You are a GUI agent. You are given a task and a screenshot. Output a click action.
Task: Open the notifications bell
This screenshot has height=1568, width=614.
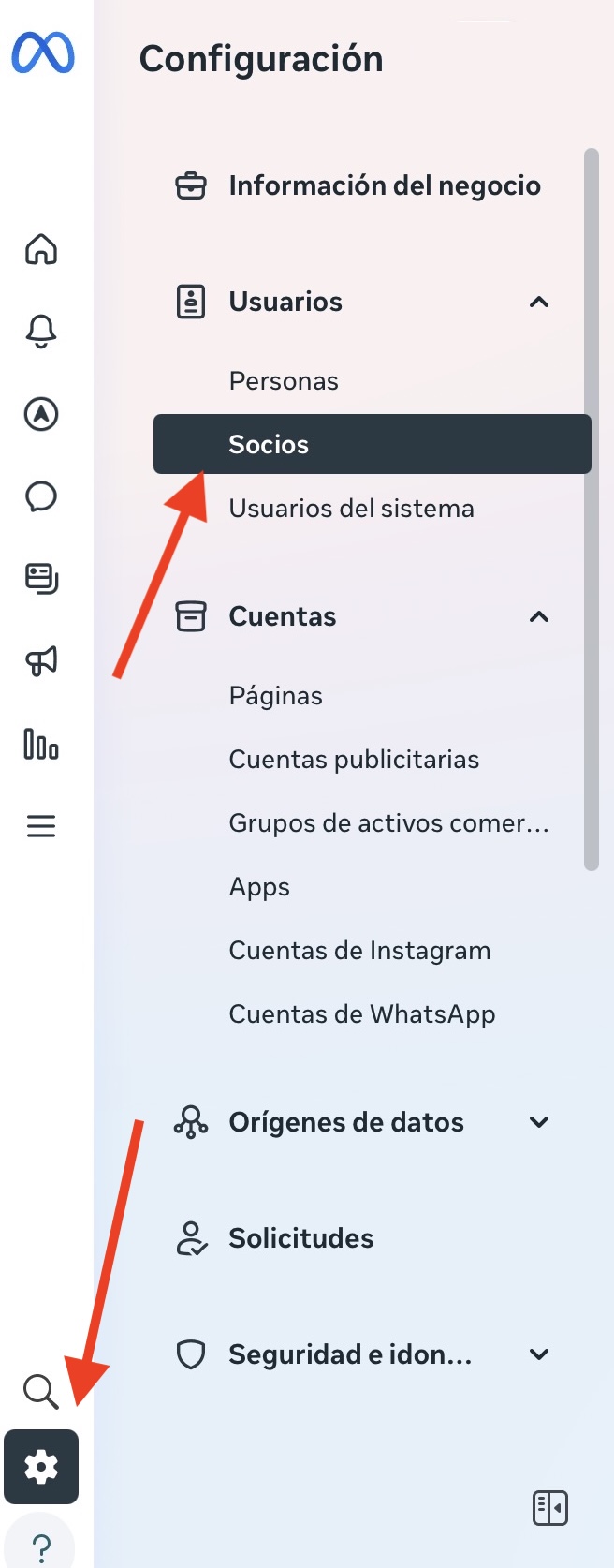41,331
